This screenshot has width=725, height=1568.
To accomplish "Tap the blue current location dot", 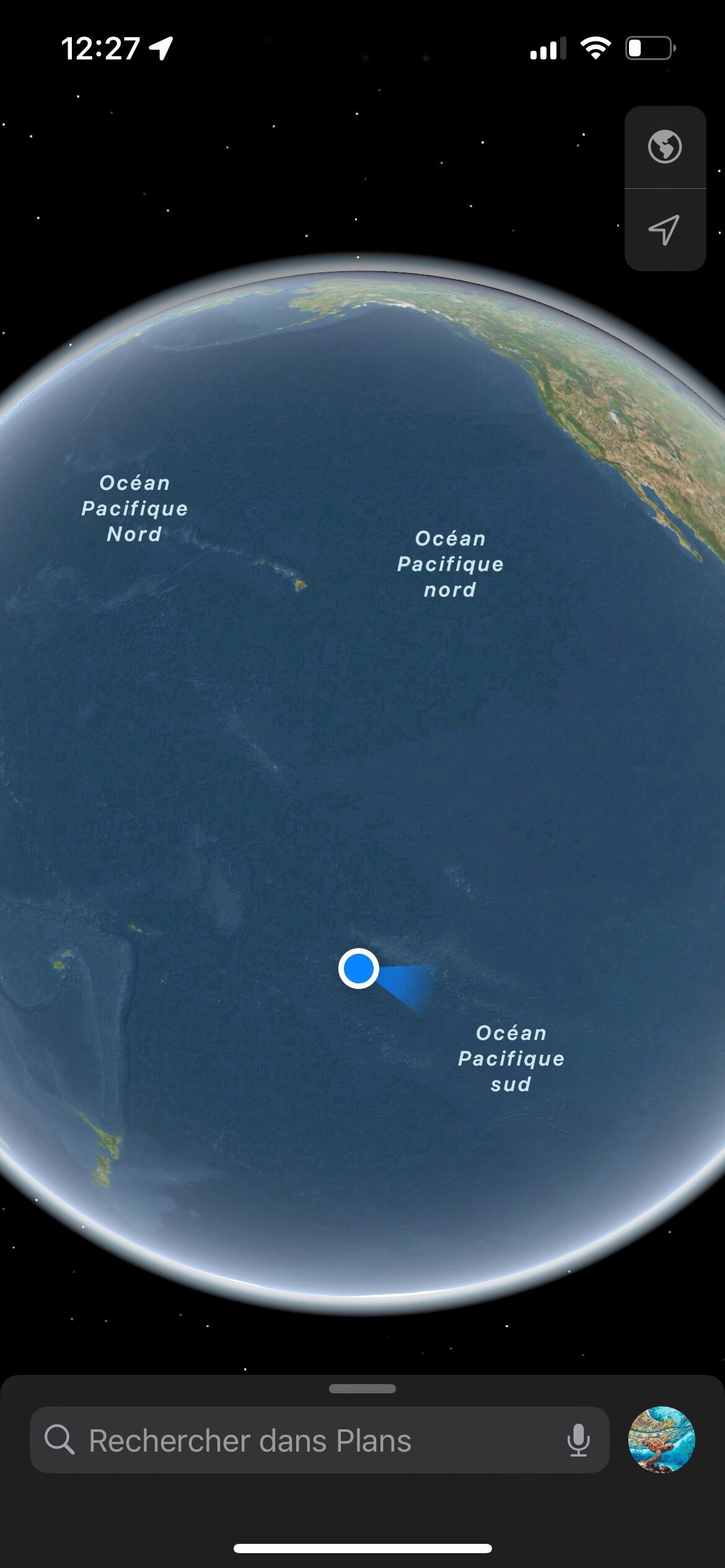I will point(358,969).
